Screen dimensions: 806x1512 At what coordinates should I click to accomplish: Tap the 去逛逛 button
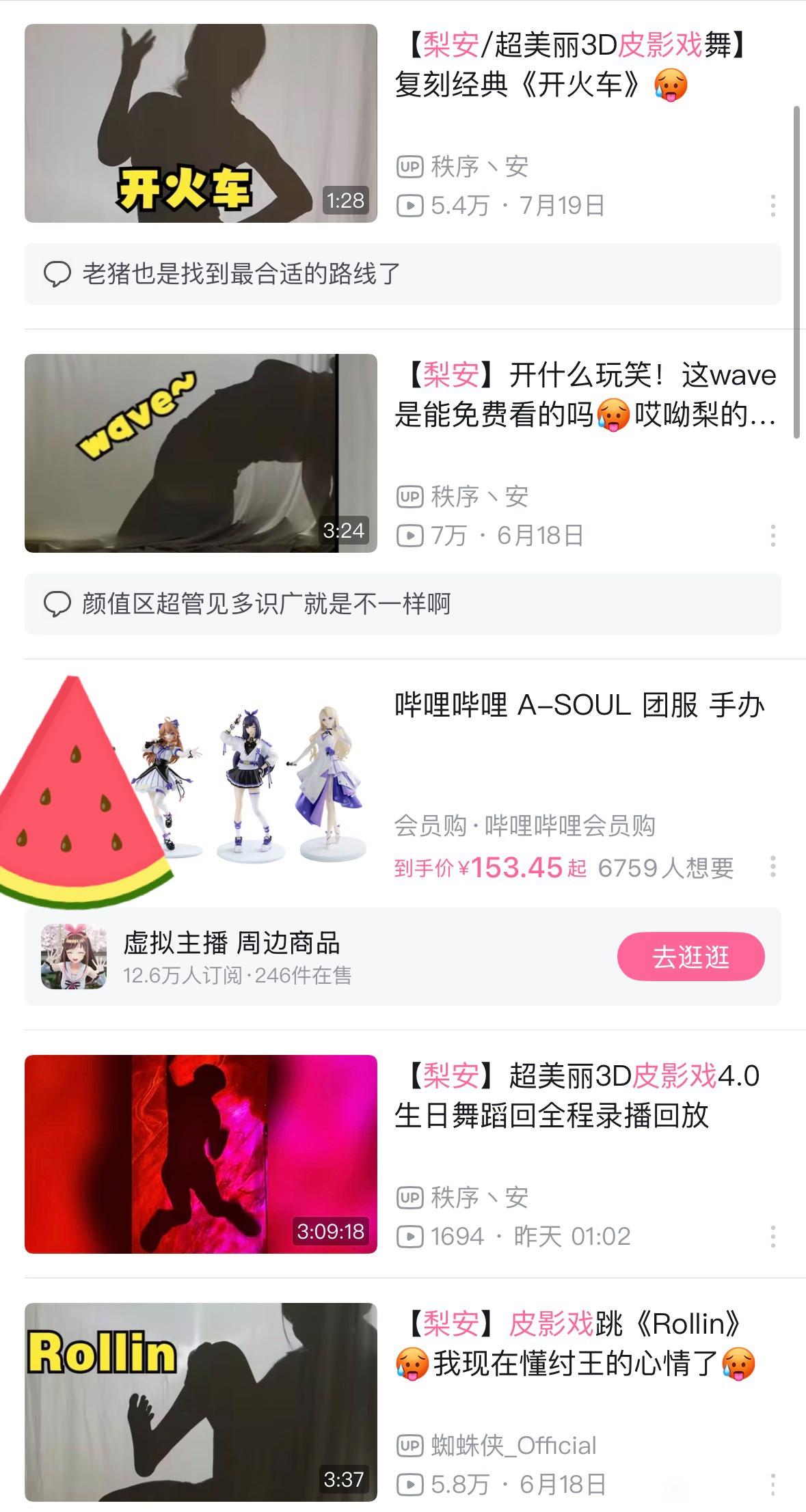[x=690, y=957]
